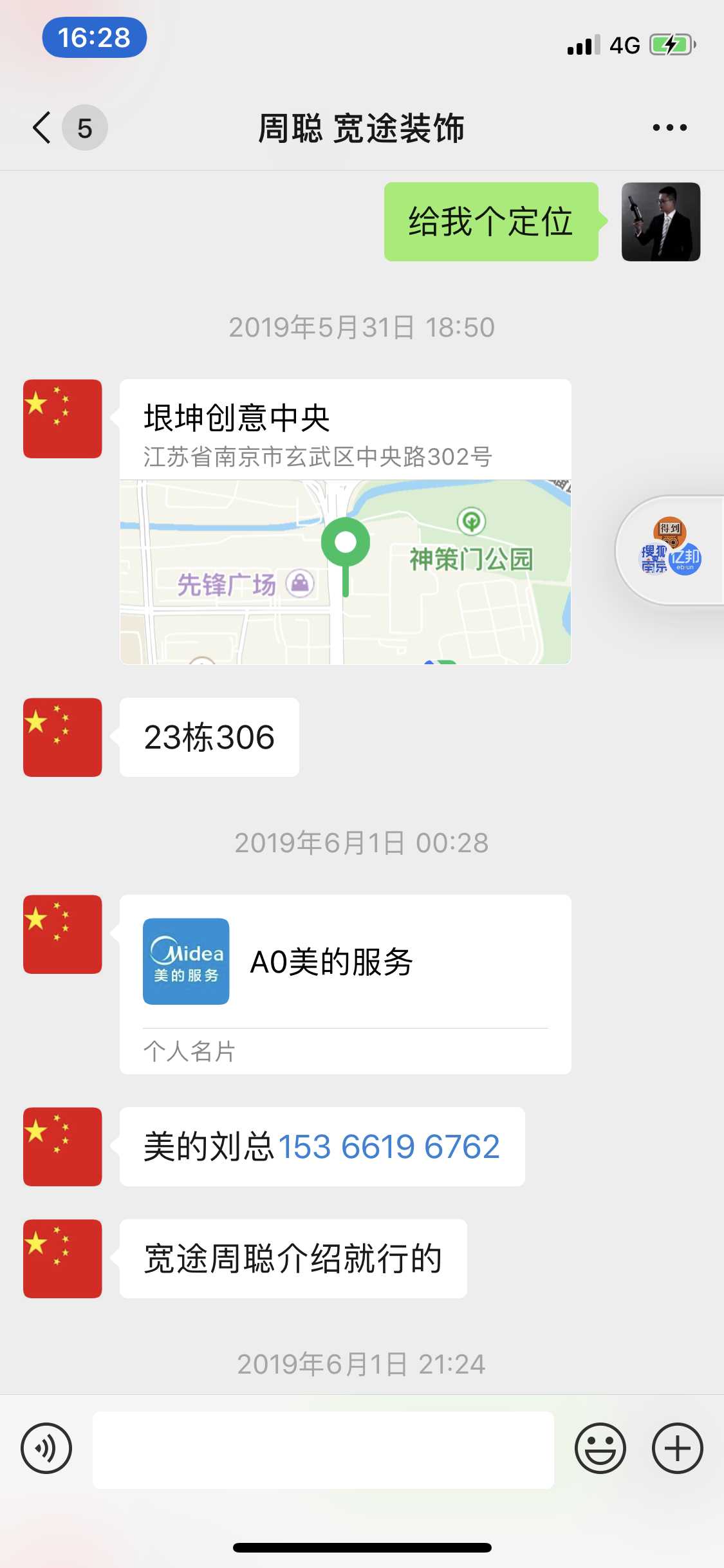
Task: Focus the message text field
Action: (323, 1450)
